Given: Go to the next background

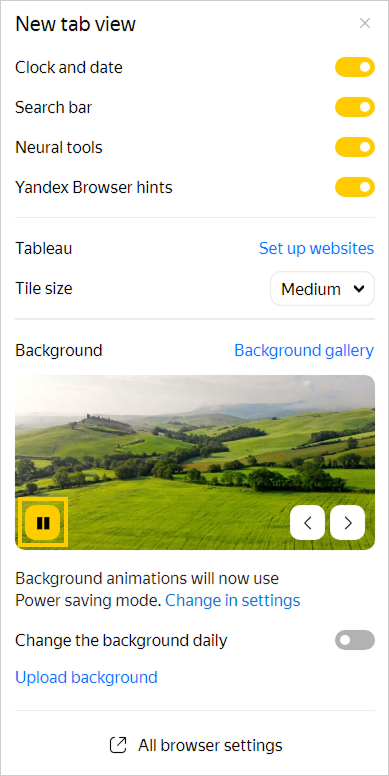Looking at the screenshot, I should [x=347, y=523].
